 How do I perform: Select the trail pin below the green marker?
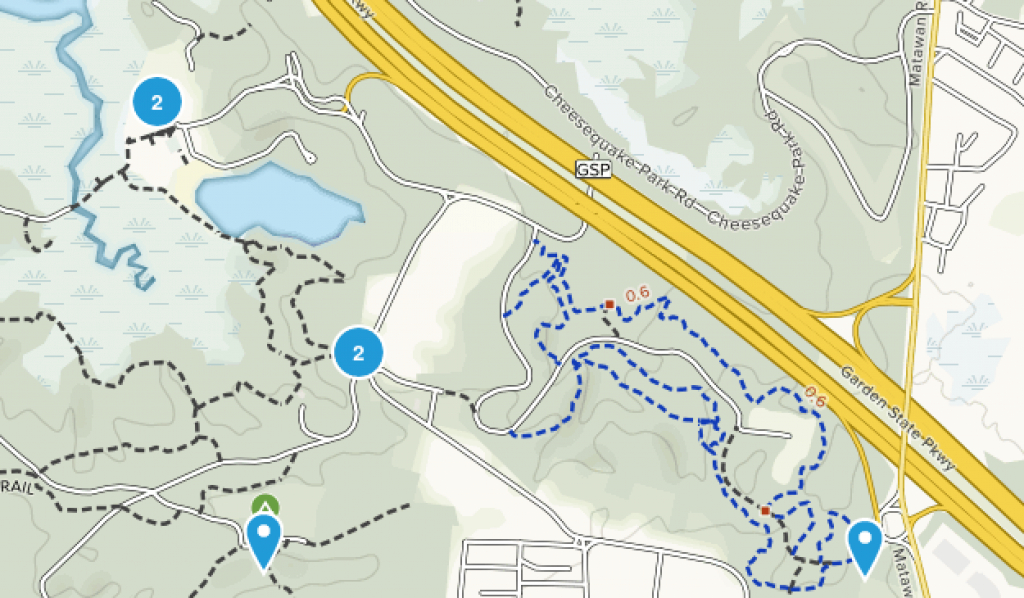(263, 541)
